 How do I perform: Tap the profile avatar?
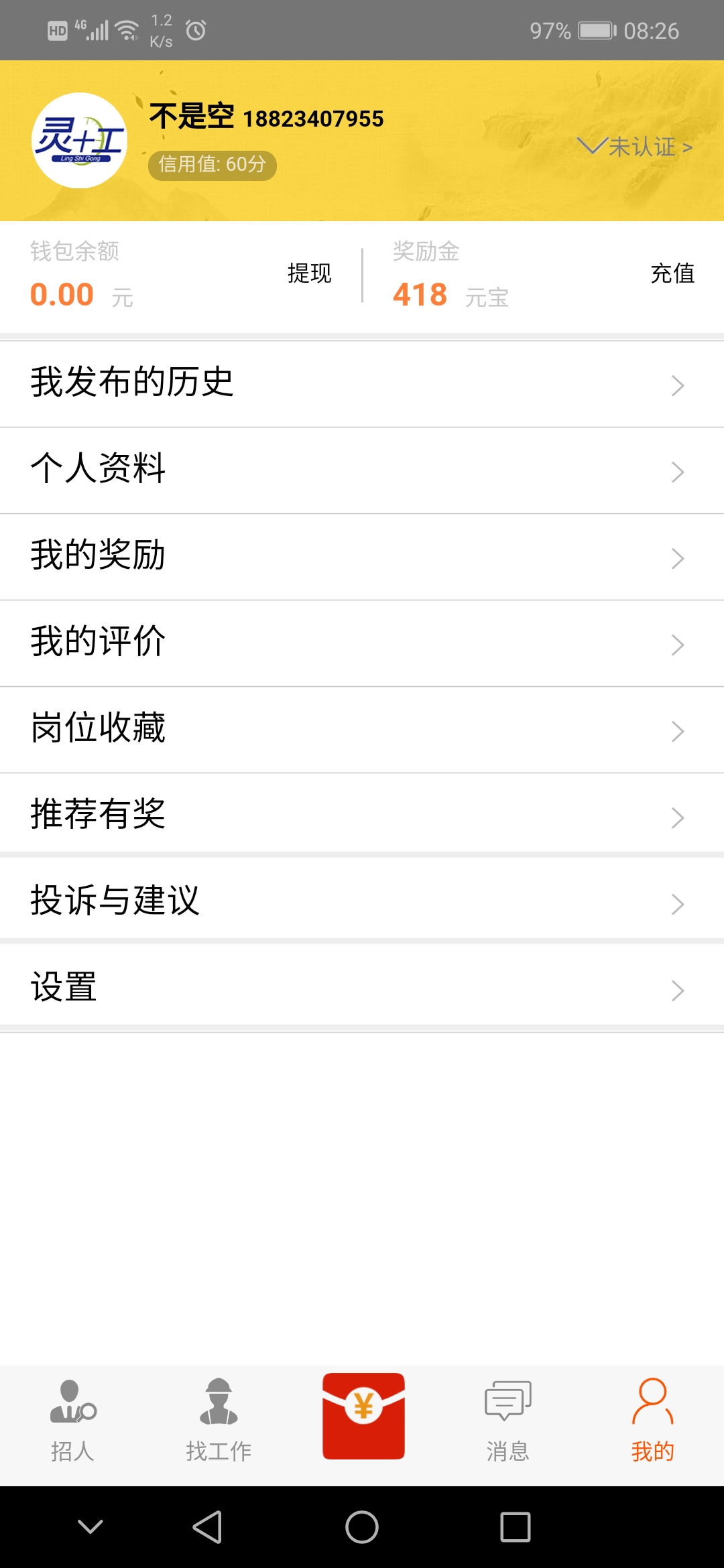point(80,141)
